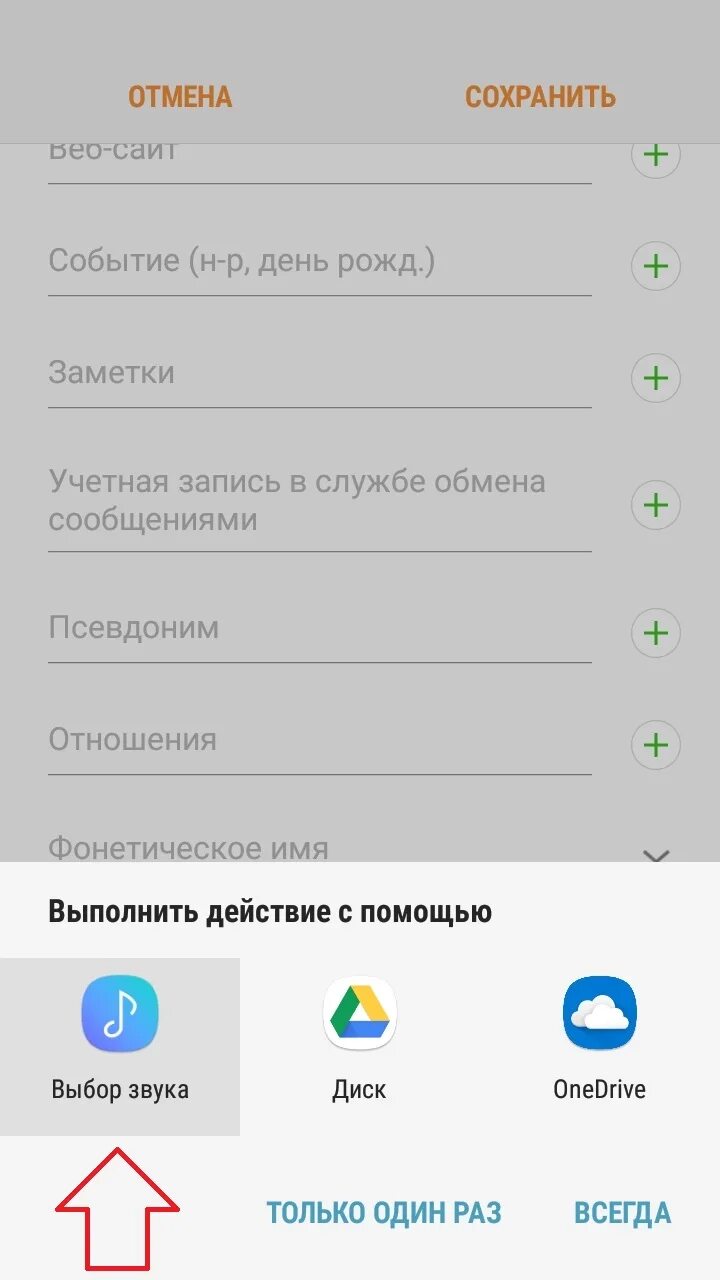This screenshot has height=1280, width=720.
Task: Add a Событие entry with plus
Action: 655,266
